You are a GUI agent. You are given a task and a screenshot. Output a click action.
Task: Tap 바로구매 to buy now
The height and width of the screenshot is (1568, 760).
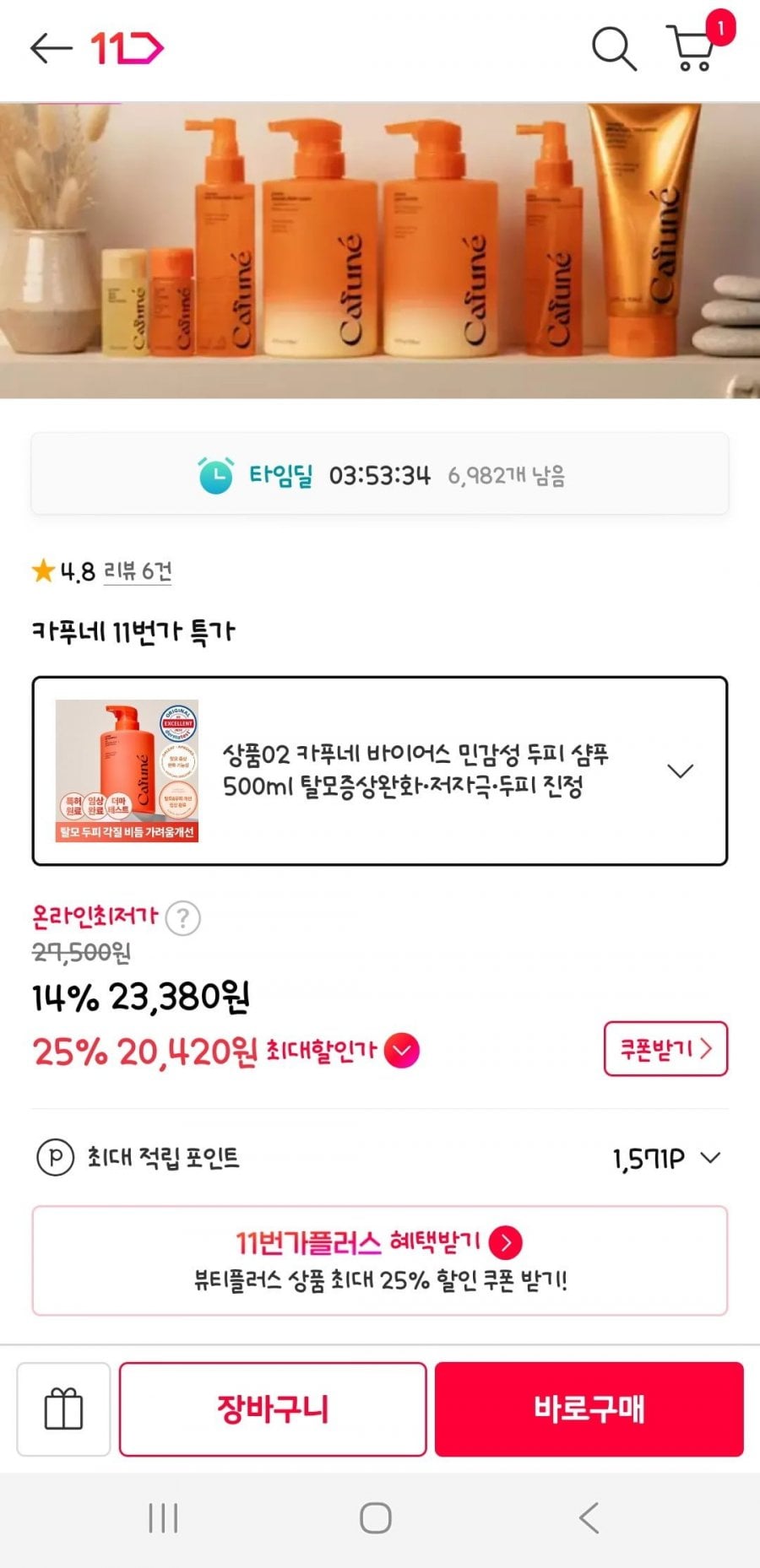589,1408
